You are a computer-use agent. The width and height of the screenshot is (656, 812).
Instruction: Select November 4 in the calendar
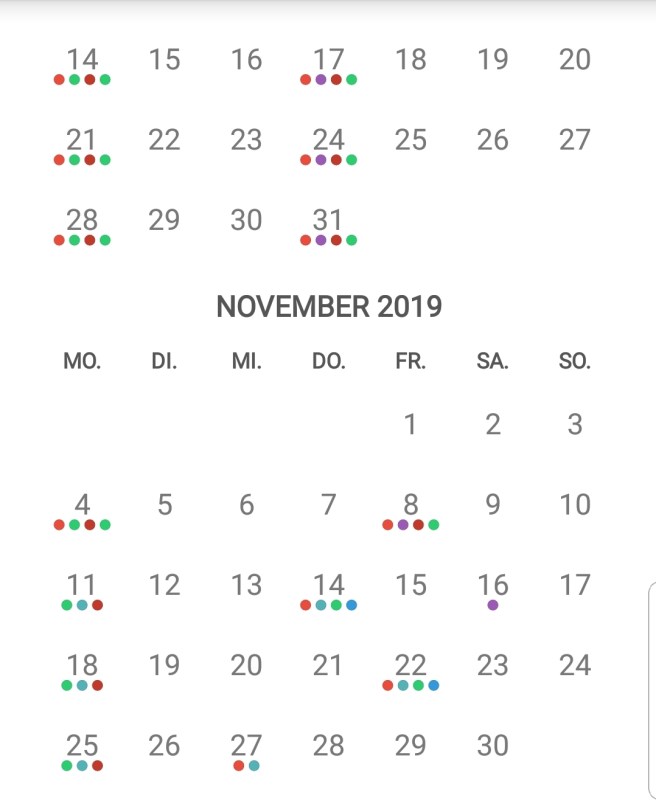[82, 507]
